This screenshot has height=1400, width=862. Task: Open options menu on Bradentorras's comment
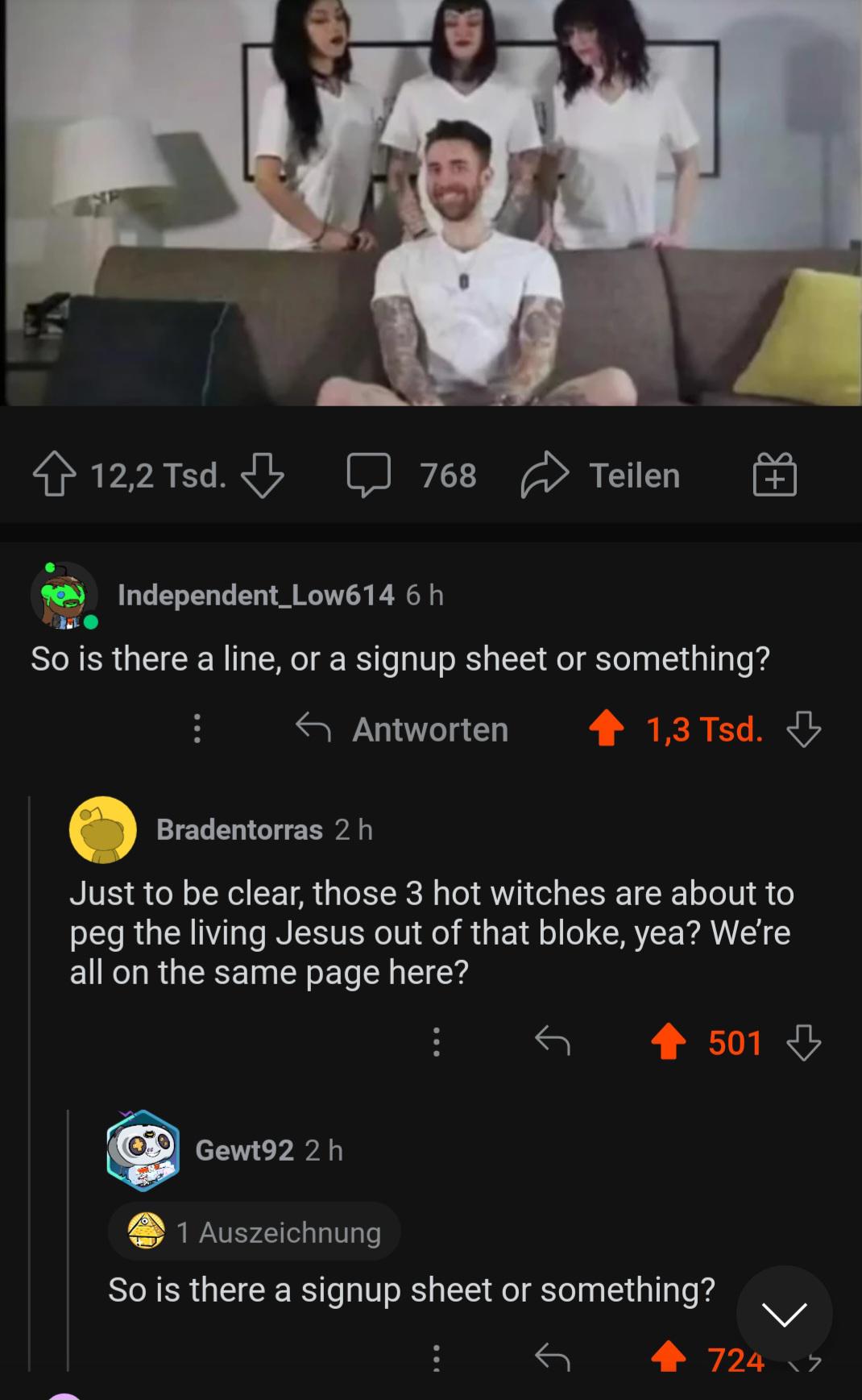(x=437, y=1042)
